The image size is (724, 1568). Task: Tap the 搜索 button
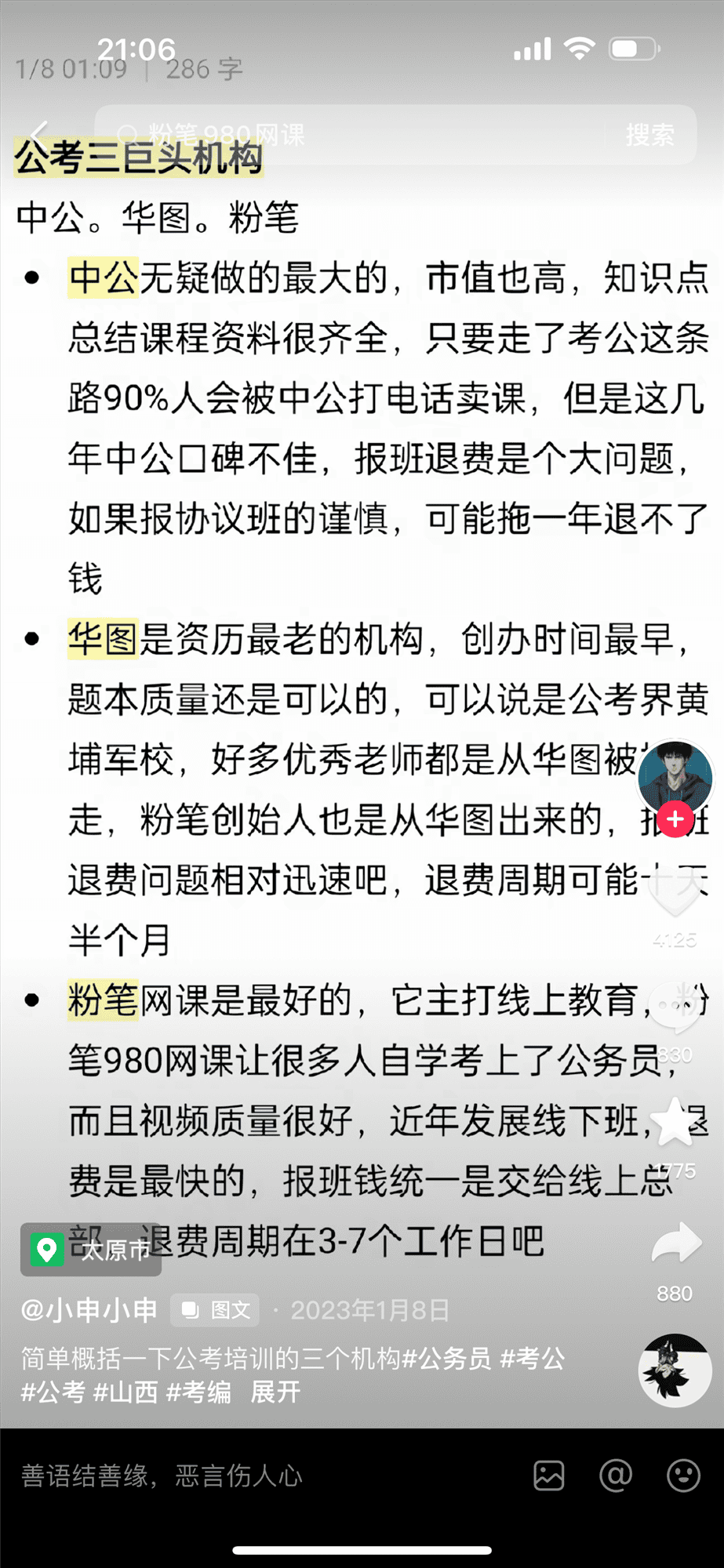tap(649, 135)
